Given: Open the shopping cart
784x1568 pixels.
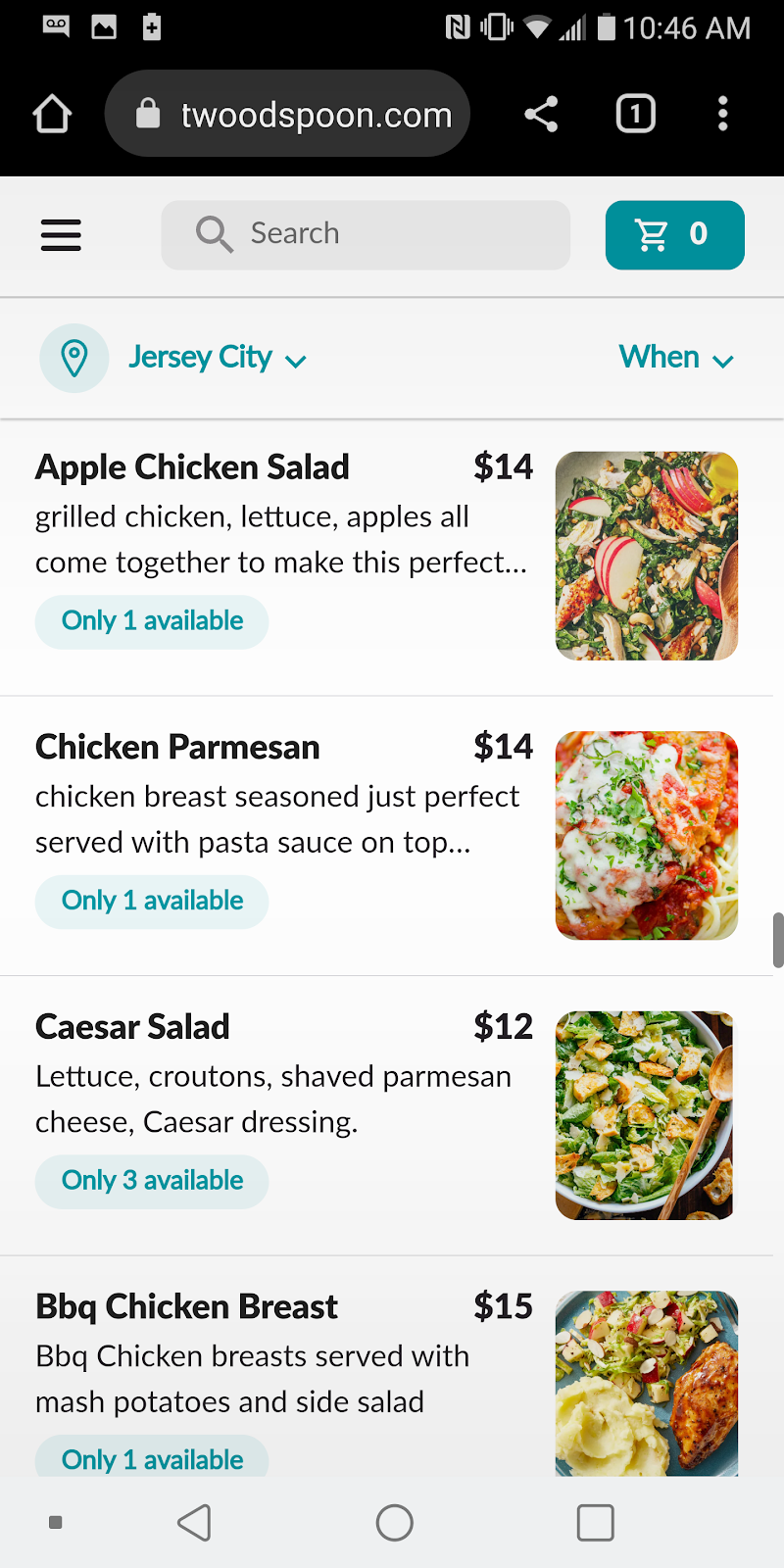Looking at the screenshot, I should [674, 235].
